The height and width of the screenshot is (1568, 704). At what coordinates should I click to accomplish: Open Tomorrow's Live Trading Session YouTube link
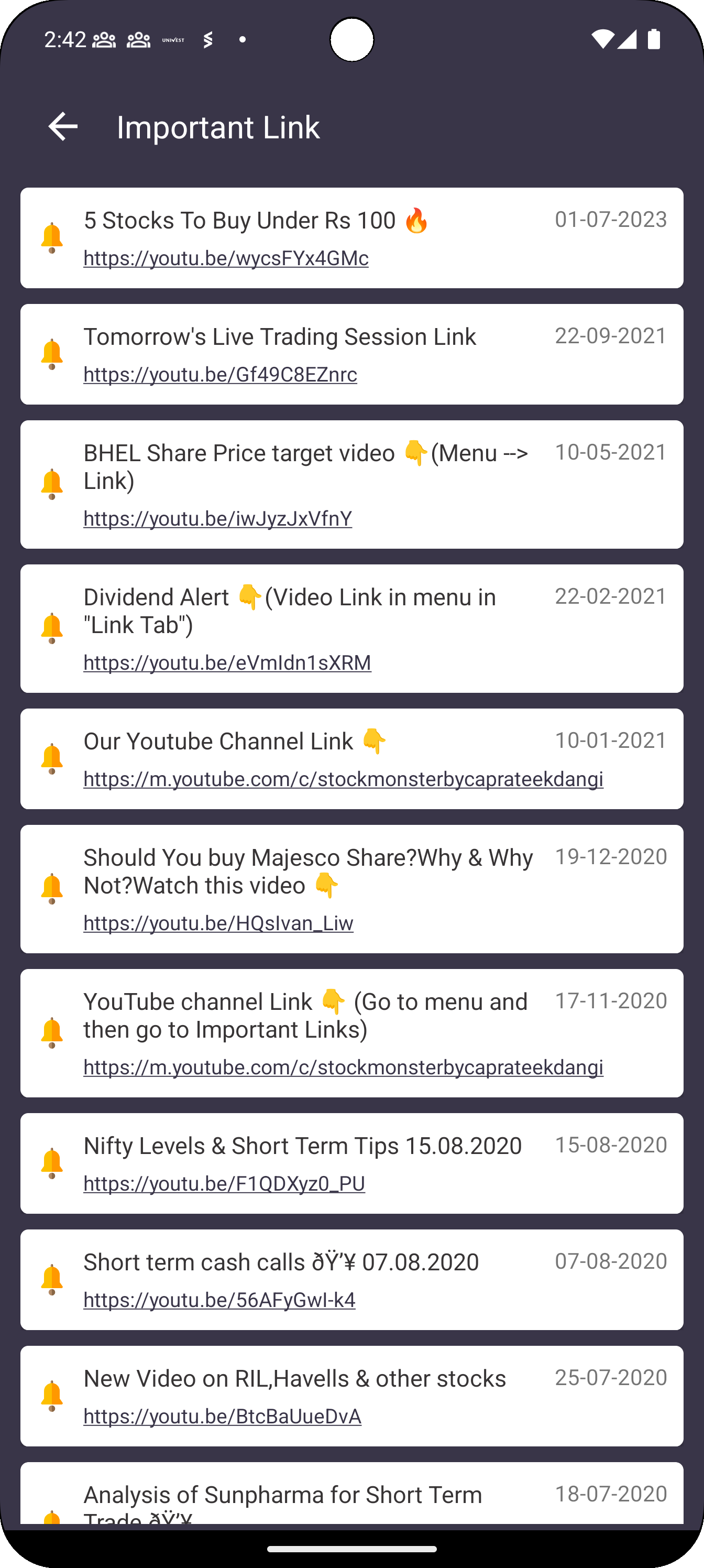[219, 374]
